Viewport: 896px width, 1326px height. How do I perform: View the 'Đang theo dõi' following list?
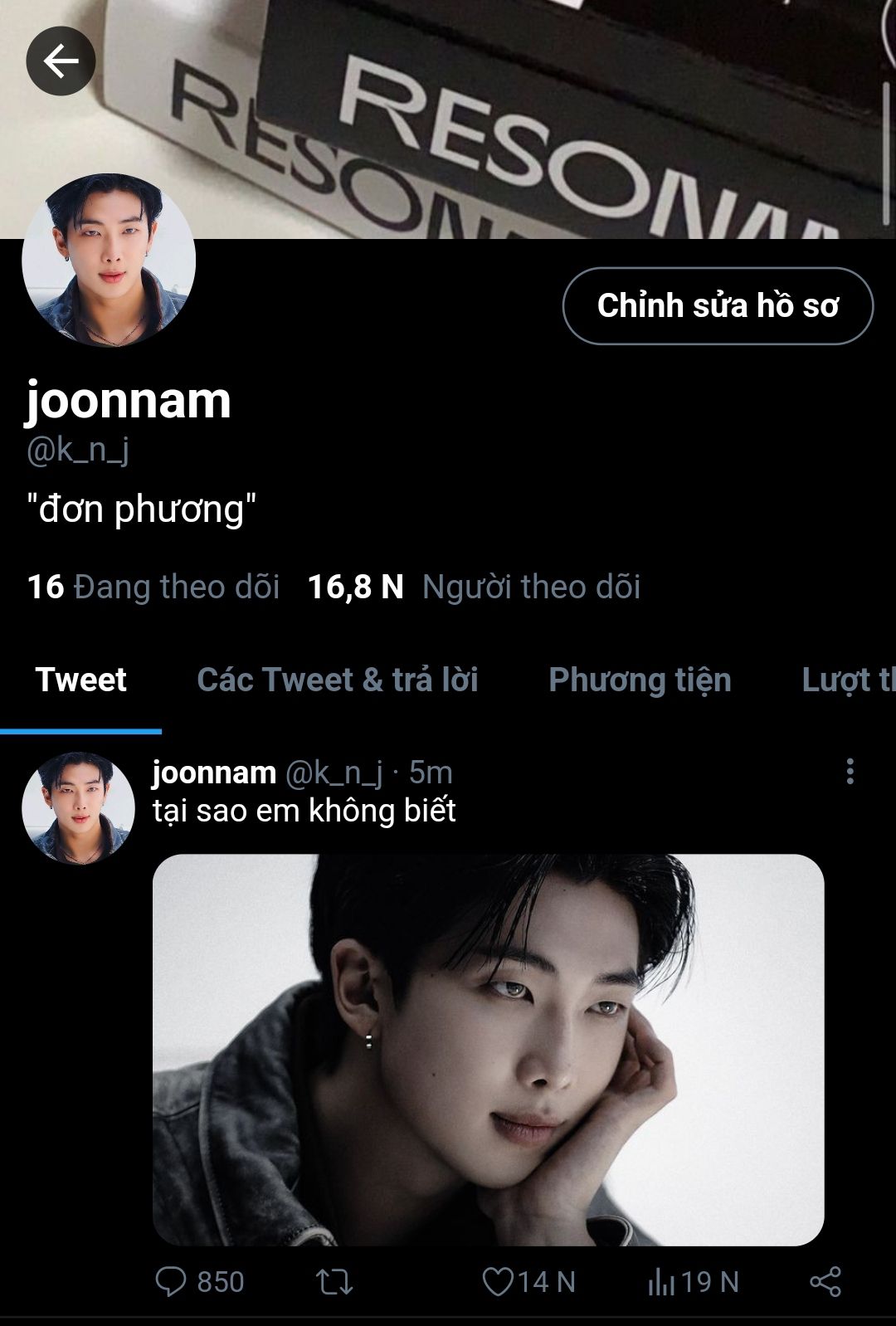(x=153, y=587)
